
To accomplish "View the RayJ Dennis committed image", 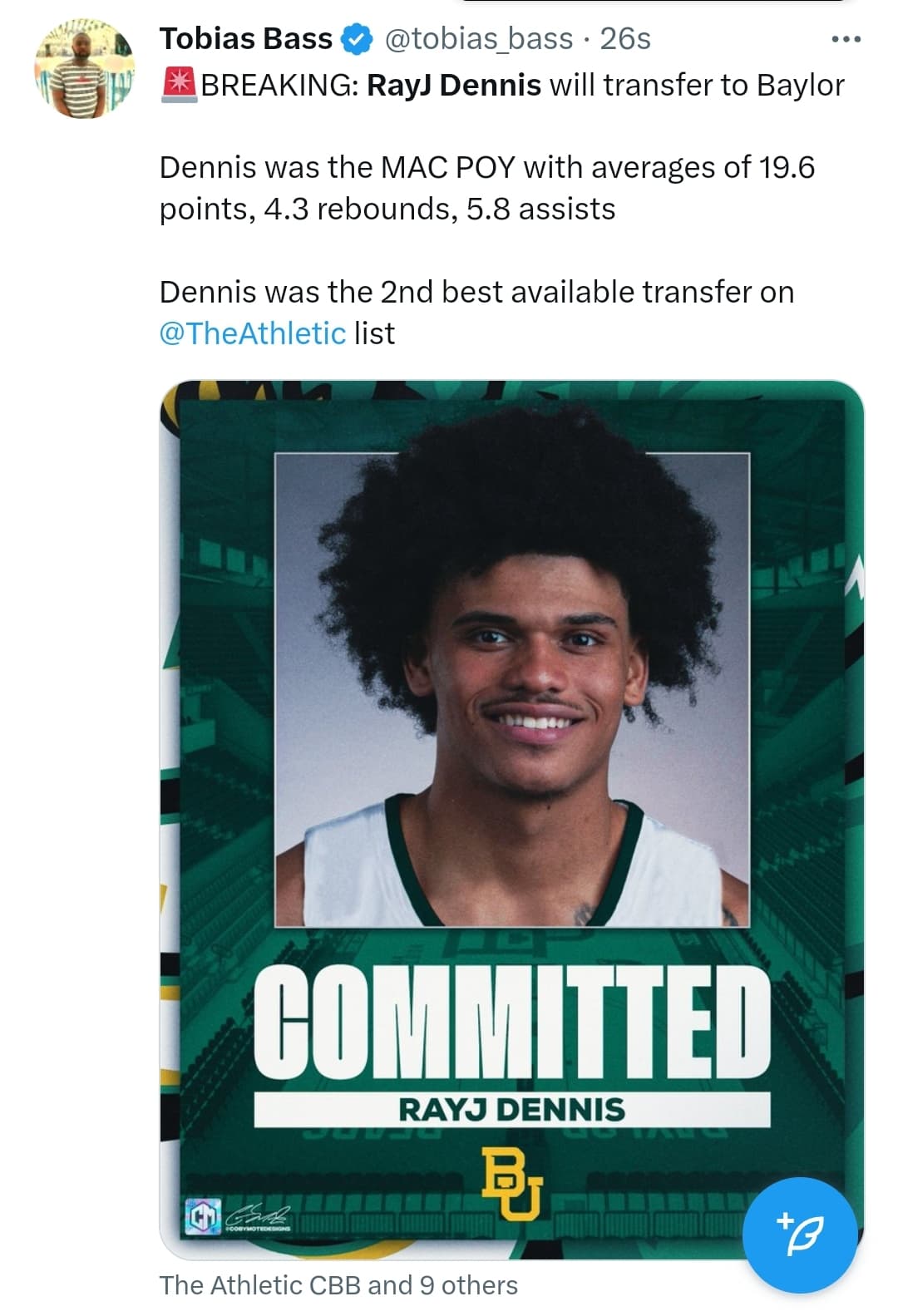I will [511, 748].
